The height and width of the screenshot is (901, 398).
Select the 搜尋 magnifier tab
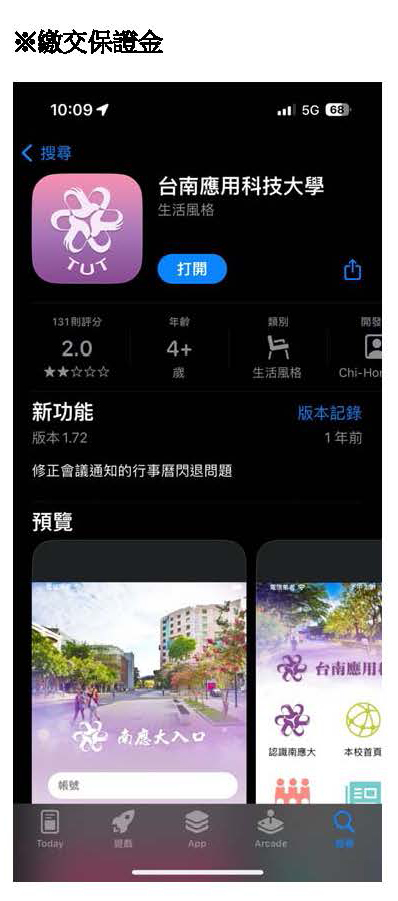coord(344,829)
